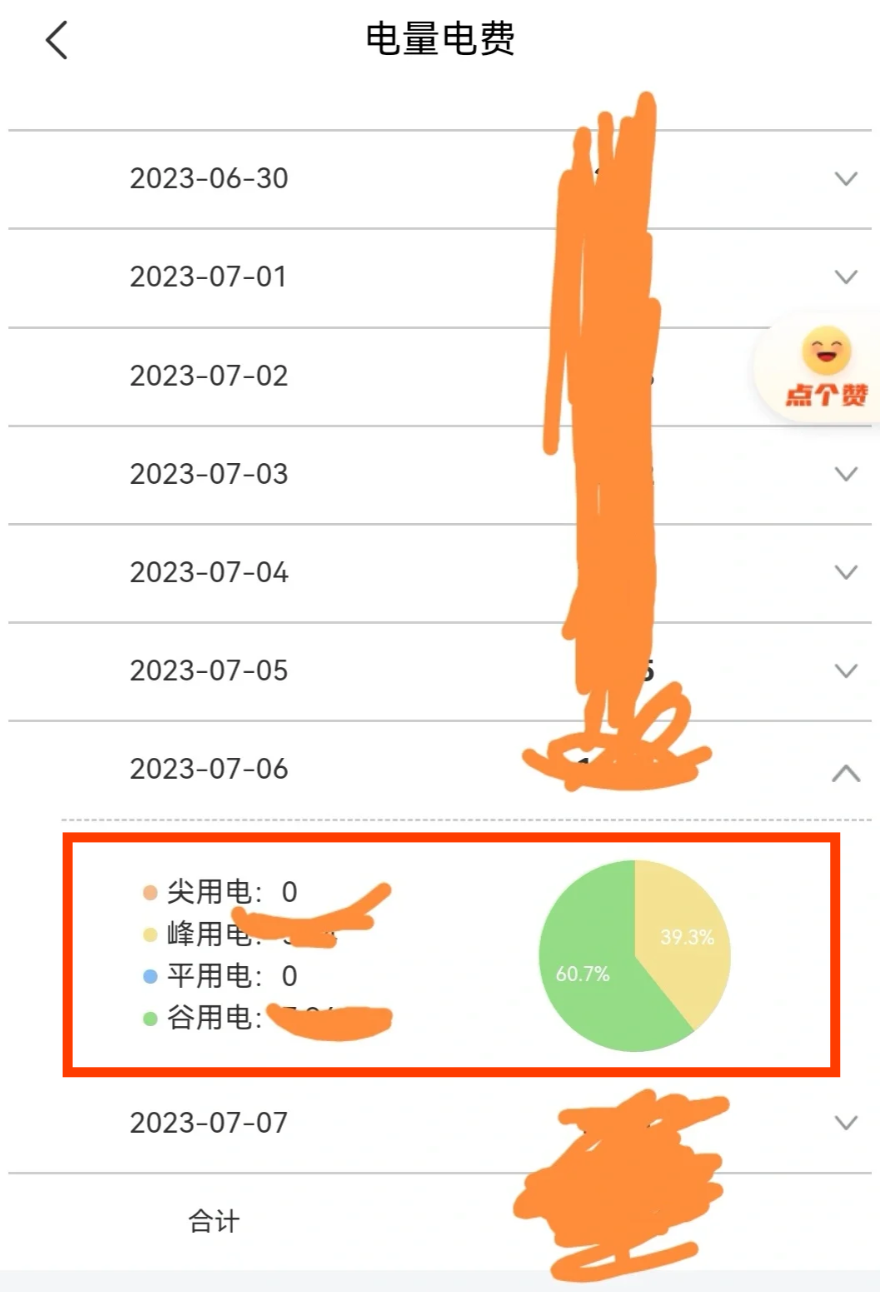This screenshot has width=880, height=1292.
Task: Go back from the 电量电费 page
Action: point(57,41)
